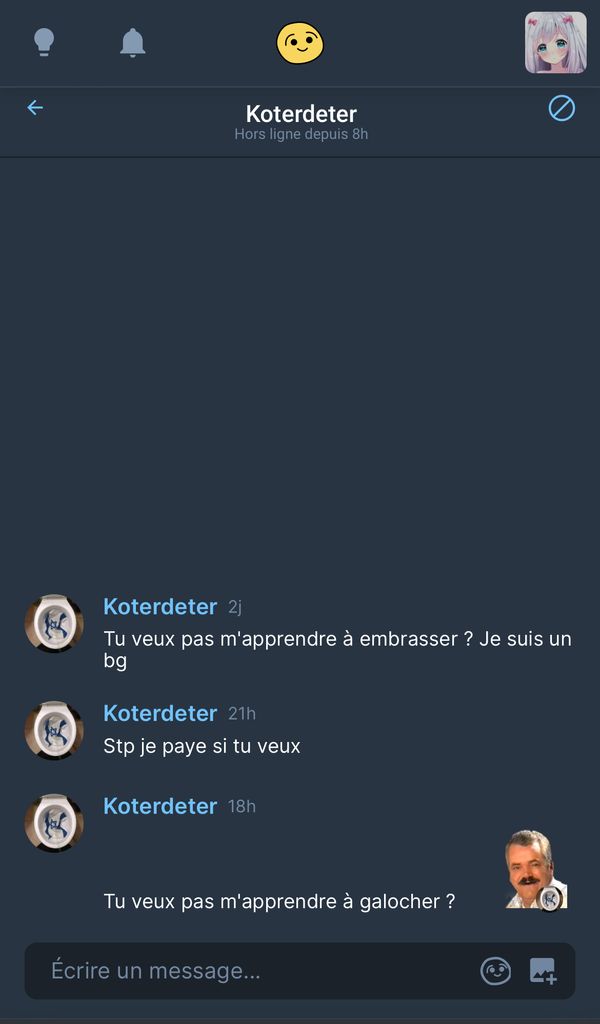Open my profile avatar
Viewport: 600px width, 1024px height.
click(555, 43)
